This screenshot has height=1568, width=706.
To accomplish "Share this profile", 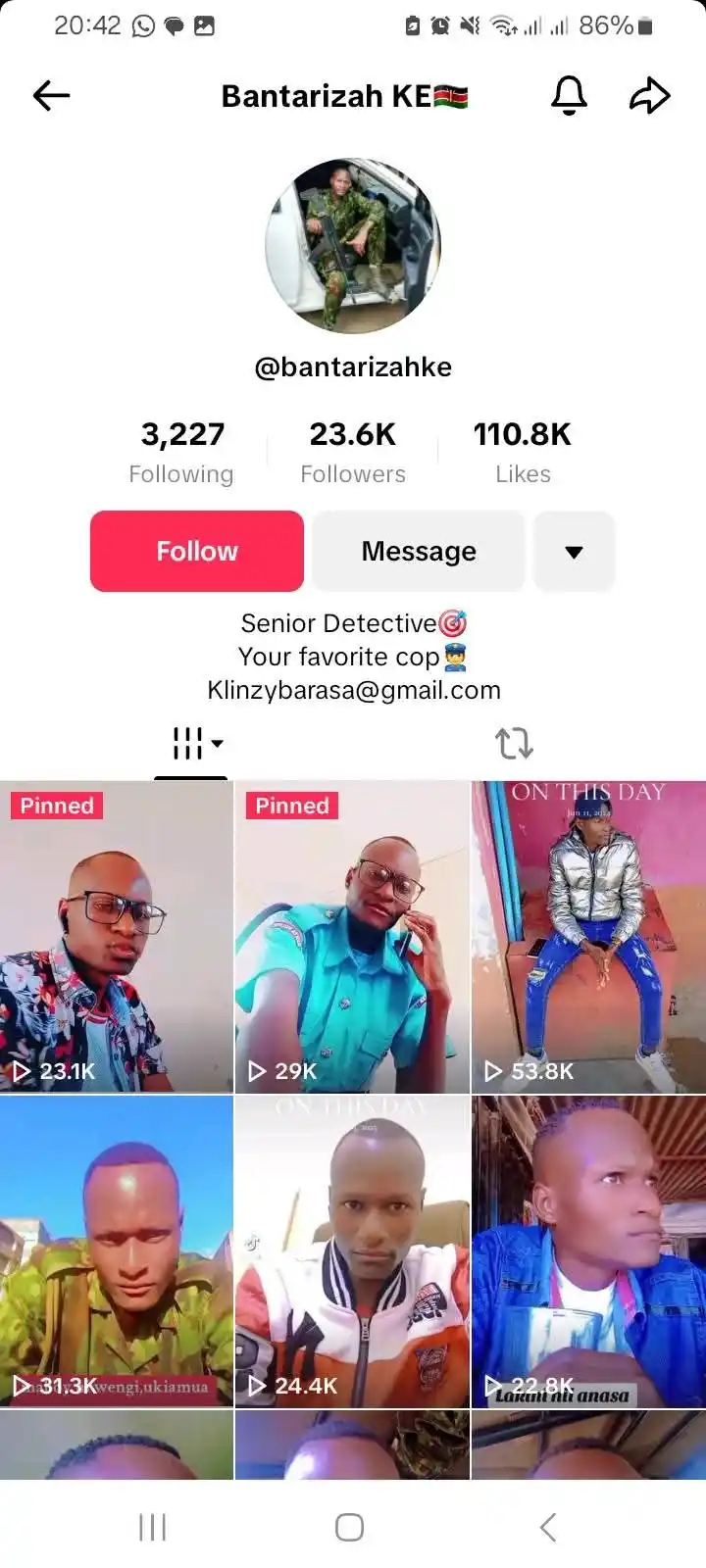I will point(649,95).
